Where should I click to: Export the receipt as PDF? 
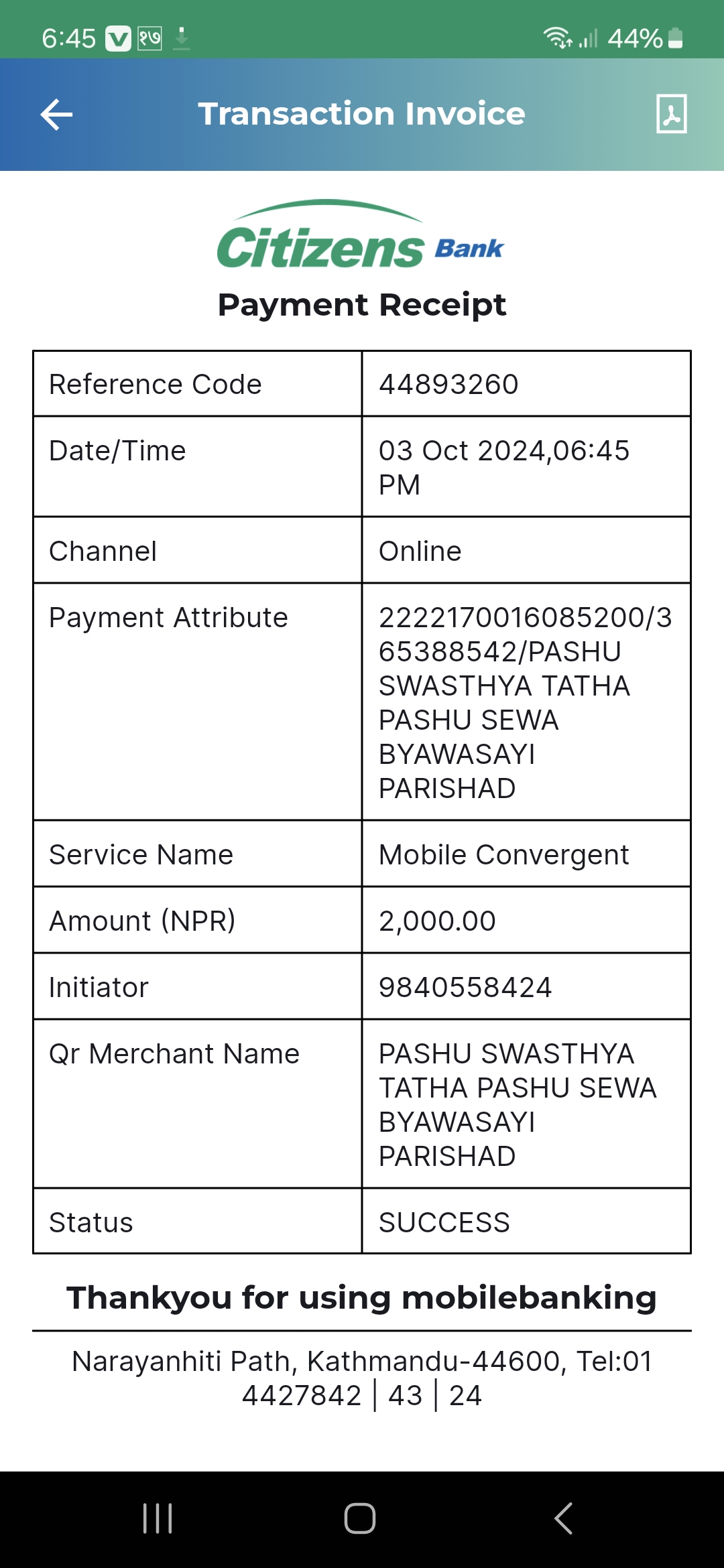click(x=671, y=114)
